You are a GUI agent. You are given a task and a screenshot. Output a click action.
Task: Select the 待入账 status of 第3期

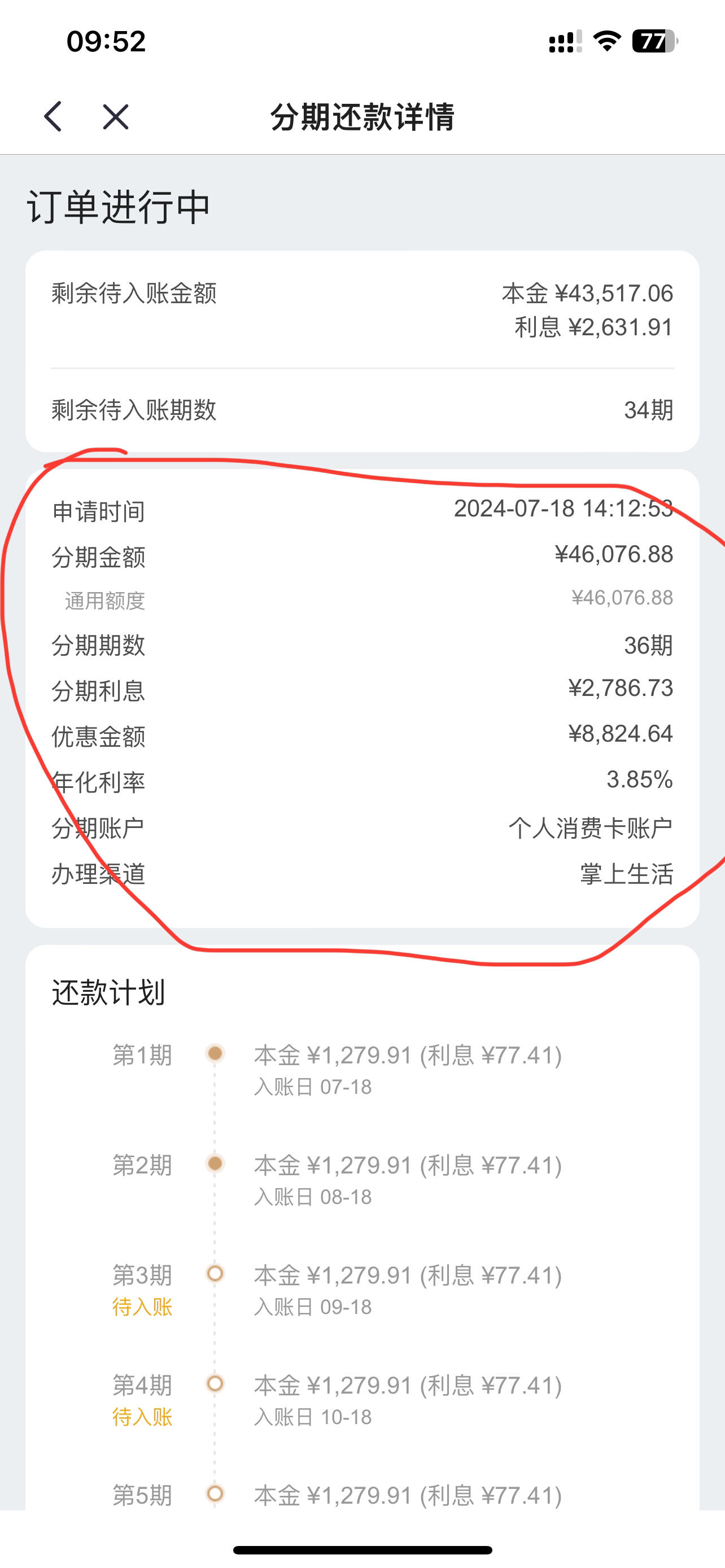coord(142,1307)
